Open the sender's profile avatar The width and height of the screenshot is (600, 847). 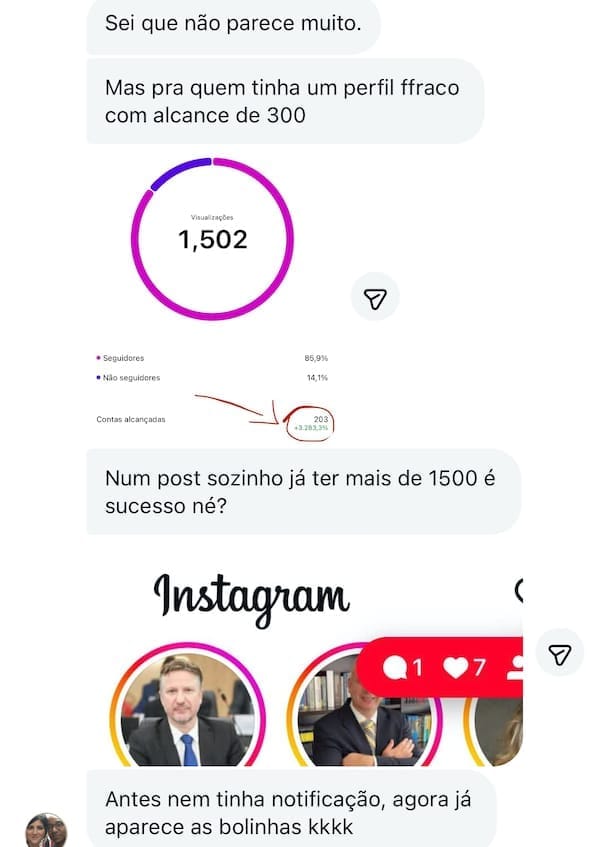(46, 830)
